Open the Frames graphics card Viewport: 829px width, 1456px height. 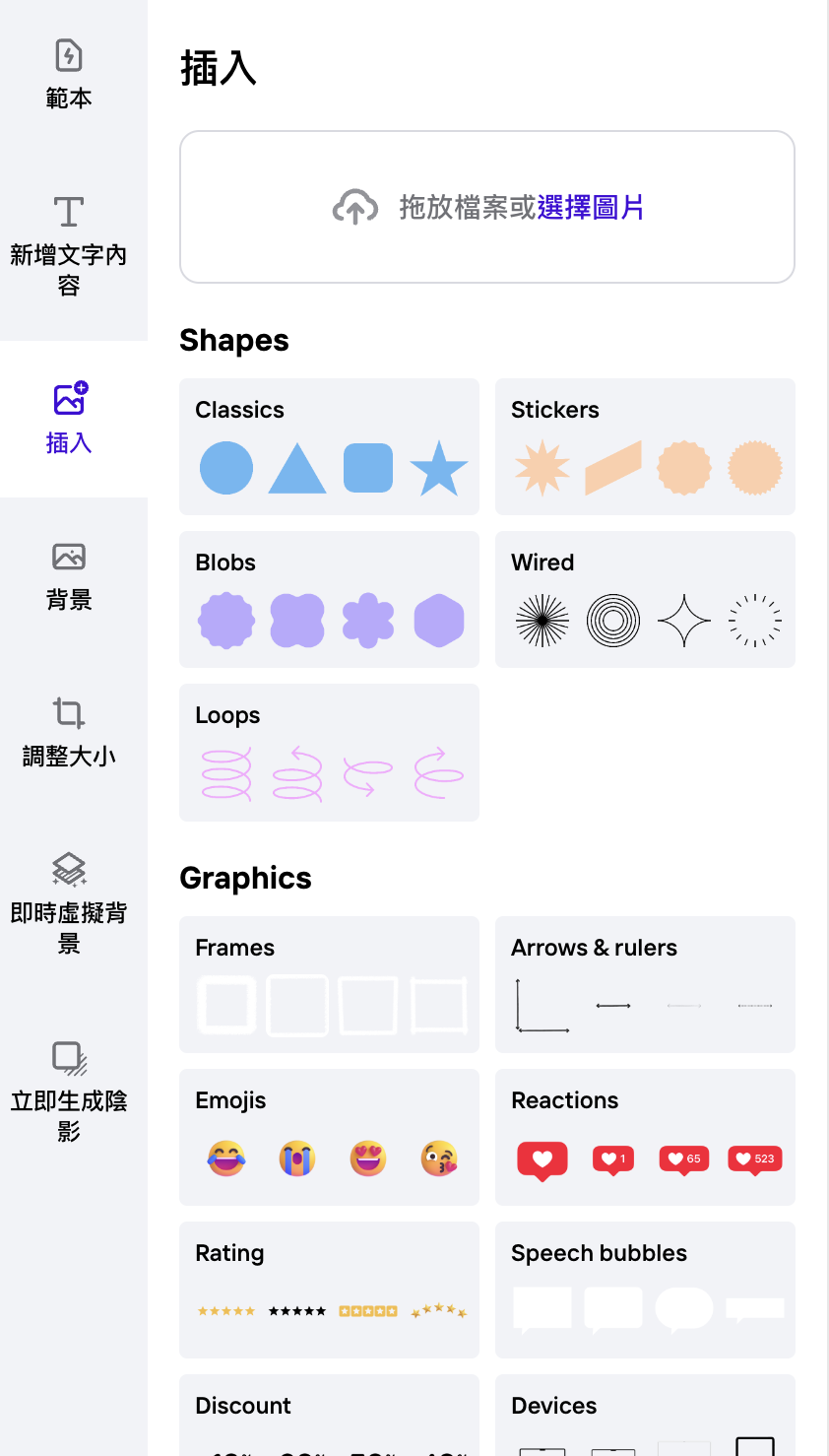[329, 984]
